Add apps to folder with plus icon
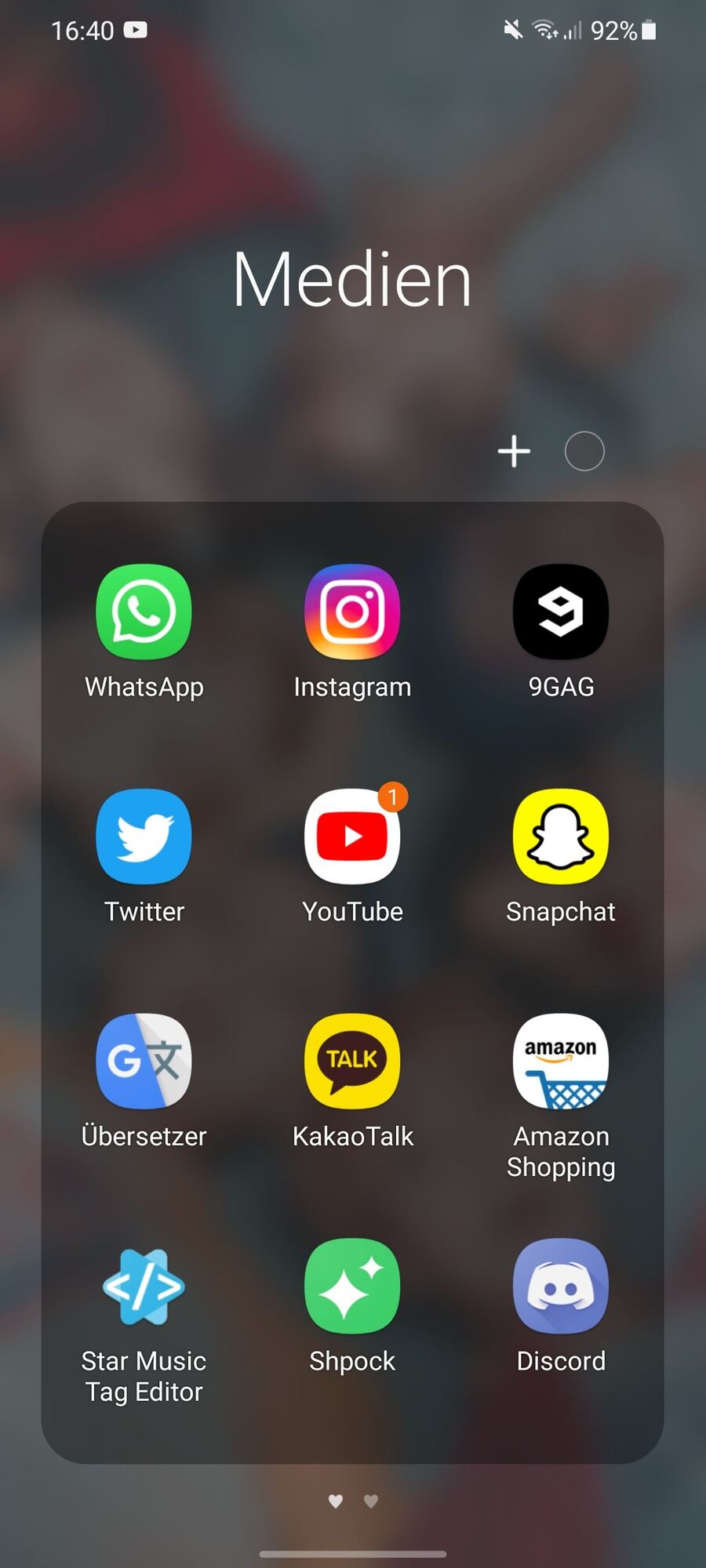 pyautogui.click(x=514, y=452)
